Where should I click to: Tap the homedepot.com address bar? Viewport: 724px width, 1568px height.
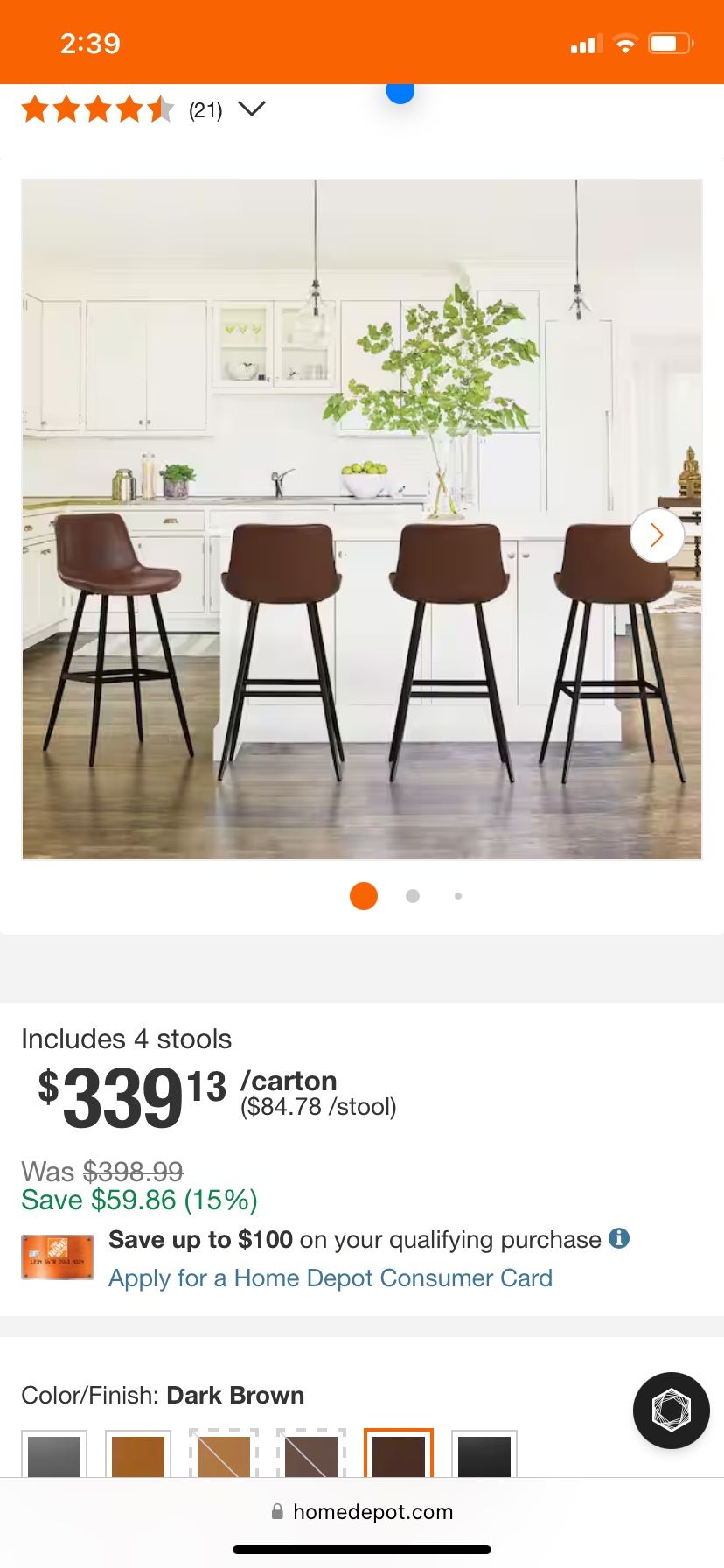pos(362,1512)
